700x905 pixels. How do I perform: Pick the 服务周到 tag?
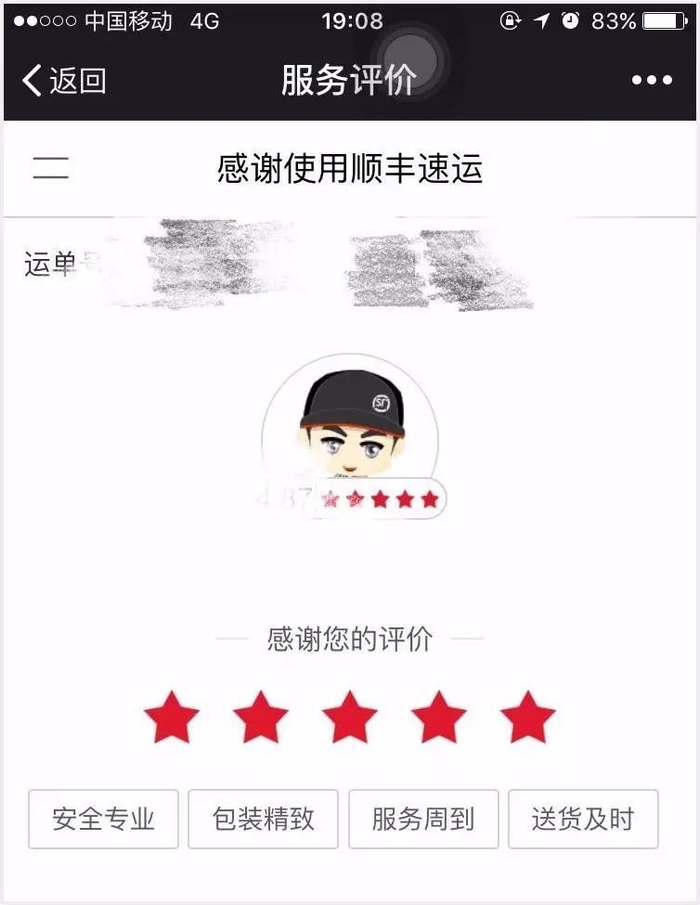pyautogui.click(x=423, y=820)
